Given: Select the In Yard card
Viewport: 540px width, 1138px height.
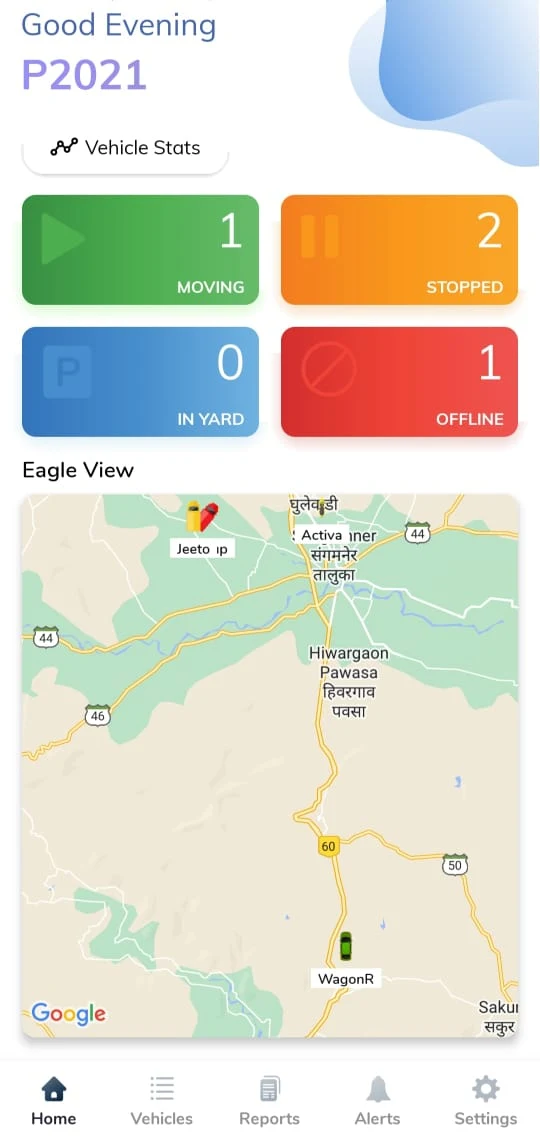Looking at the screenshot, I should (x=140, y=382).
